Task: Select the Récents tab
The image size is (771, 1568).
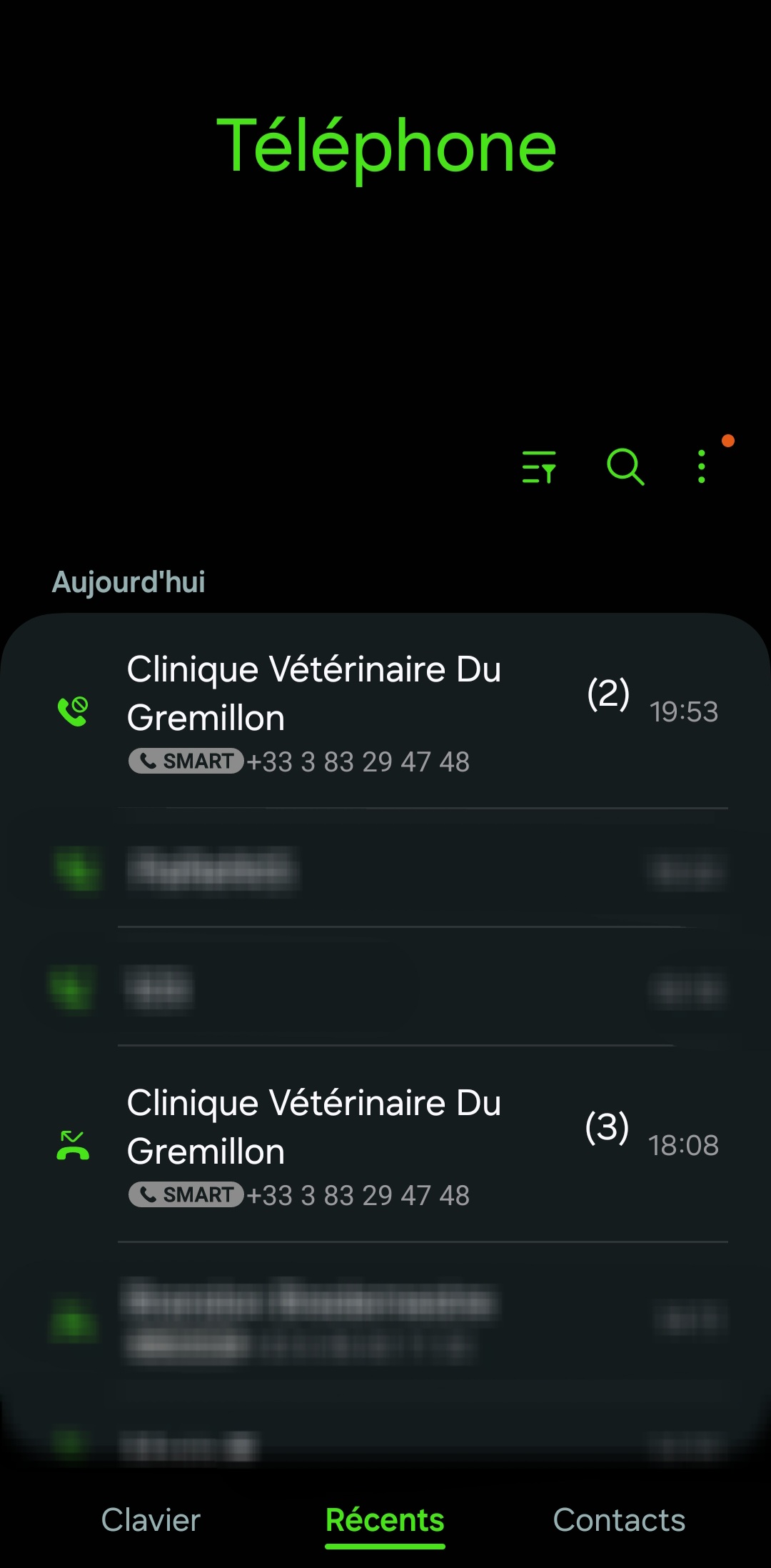Action: (x=385, y=1520)
